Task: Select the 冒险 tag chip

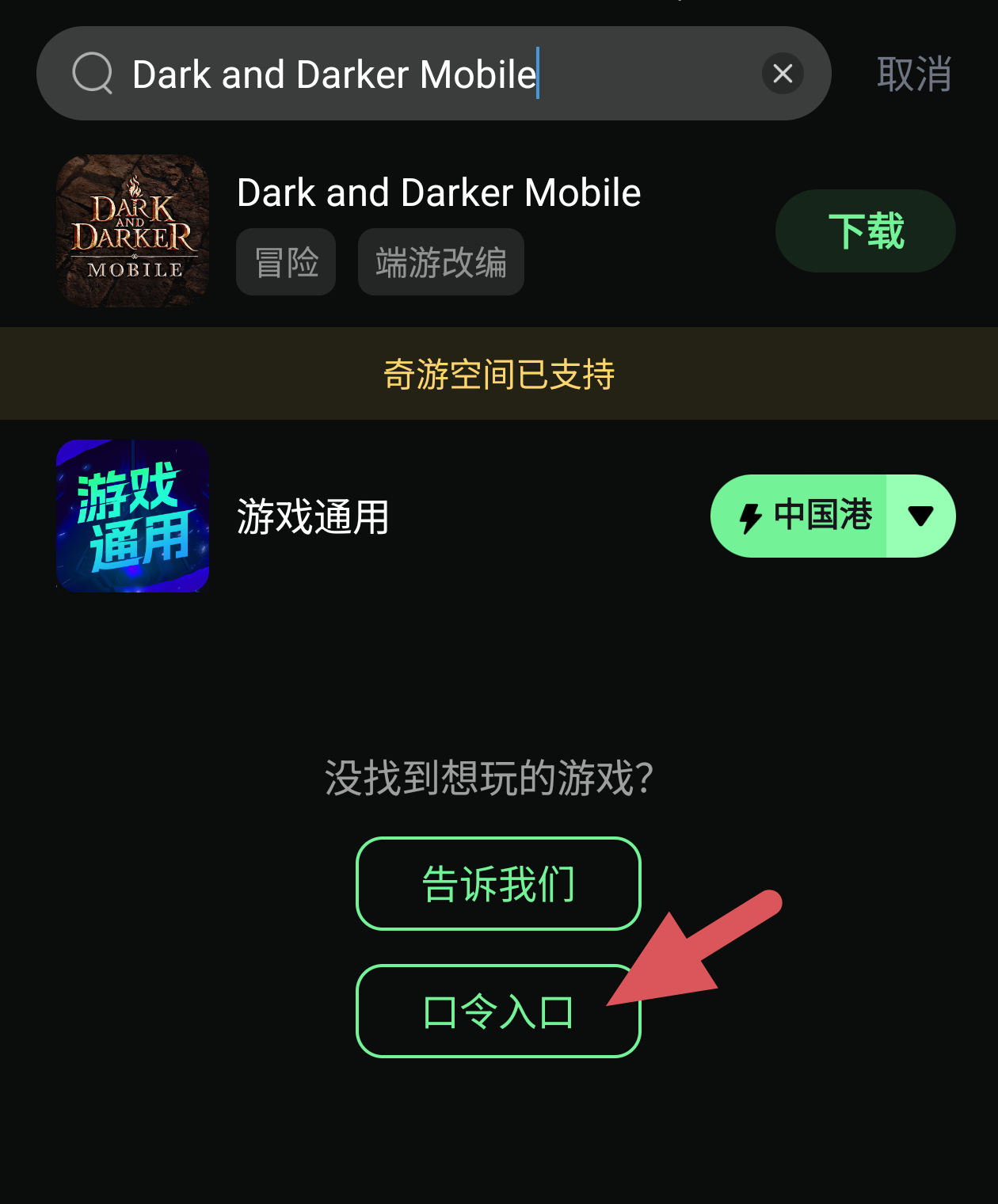Action: click(x=286, y=262)
